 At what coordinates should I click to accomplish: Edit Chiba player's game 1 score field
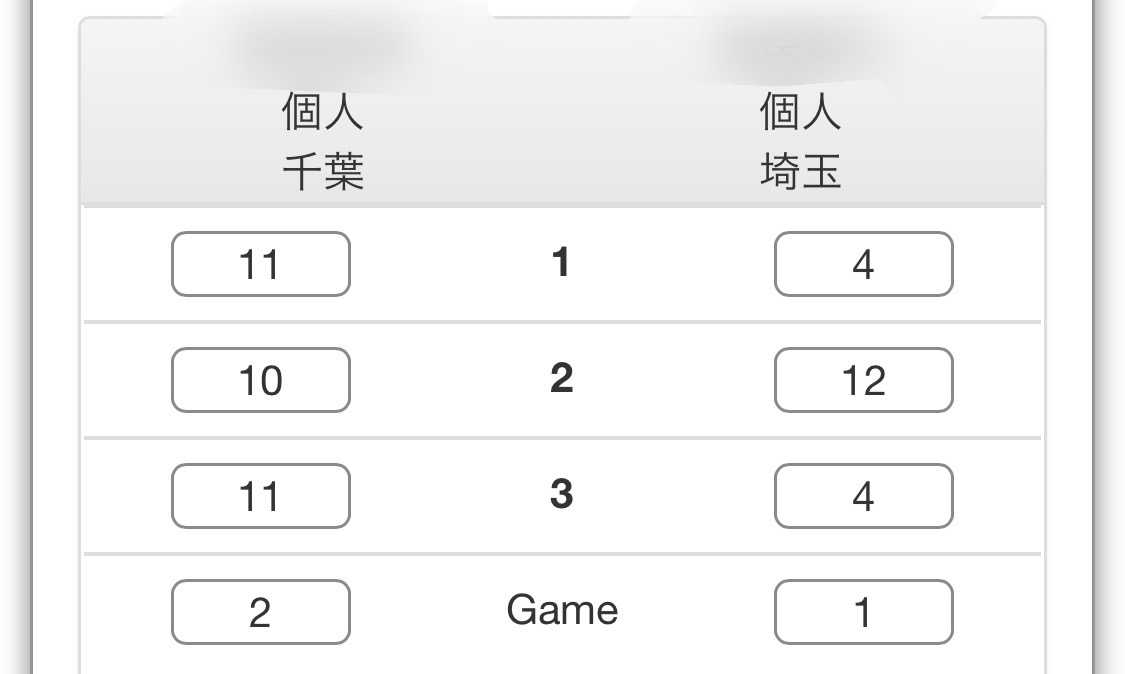[x=260, y=264]
